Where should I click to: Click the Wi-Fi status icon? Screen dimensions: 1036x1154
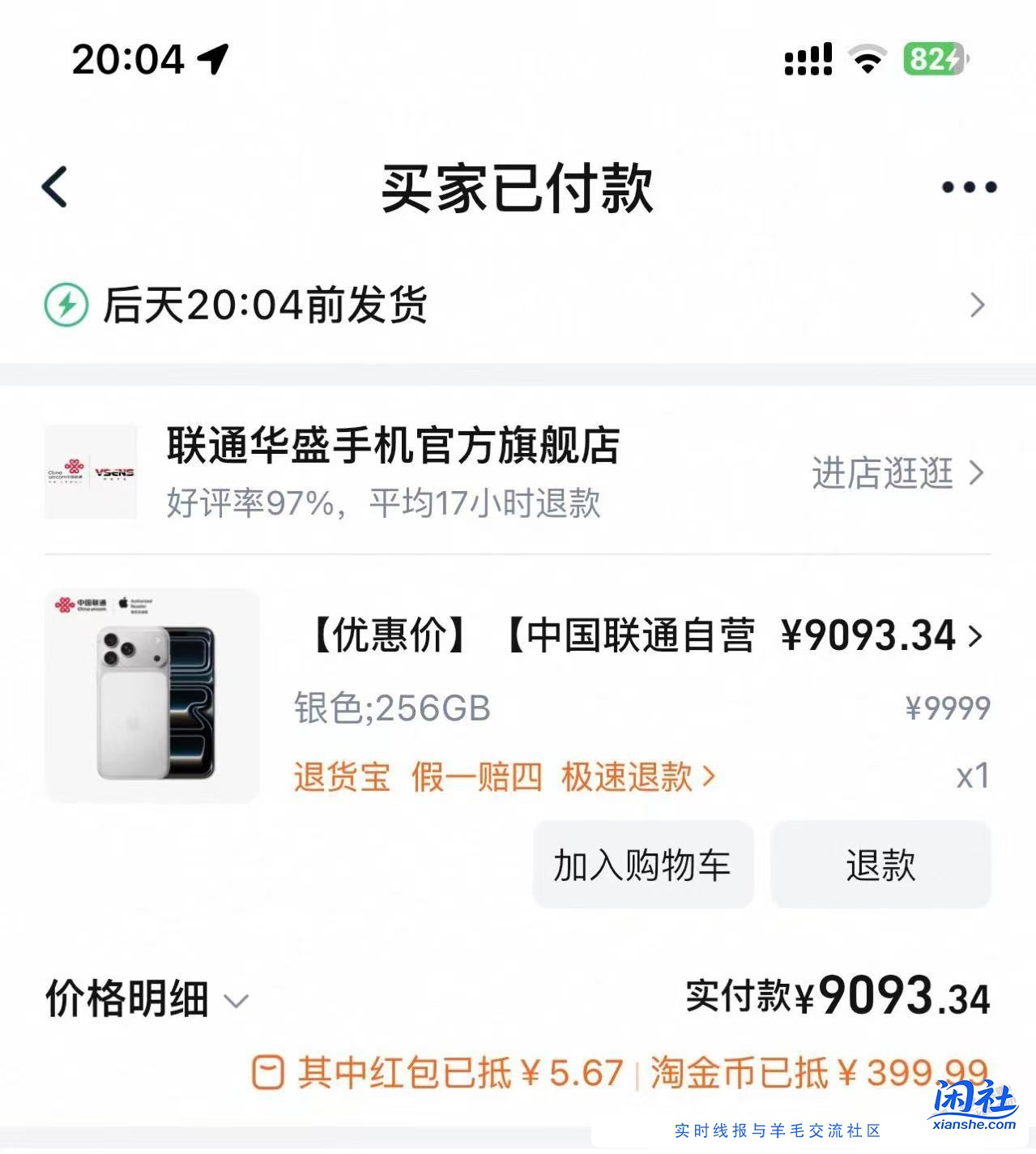[x=868, y=61]
